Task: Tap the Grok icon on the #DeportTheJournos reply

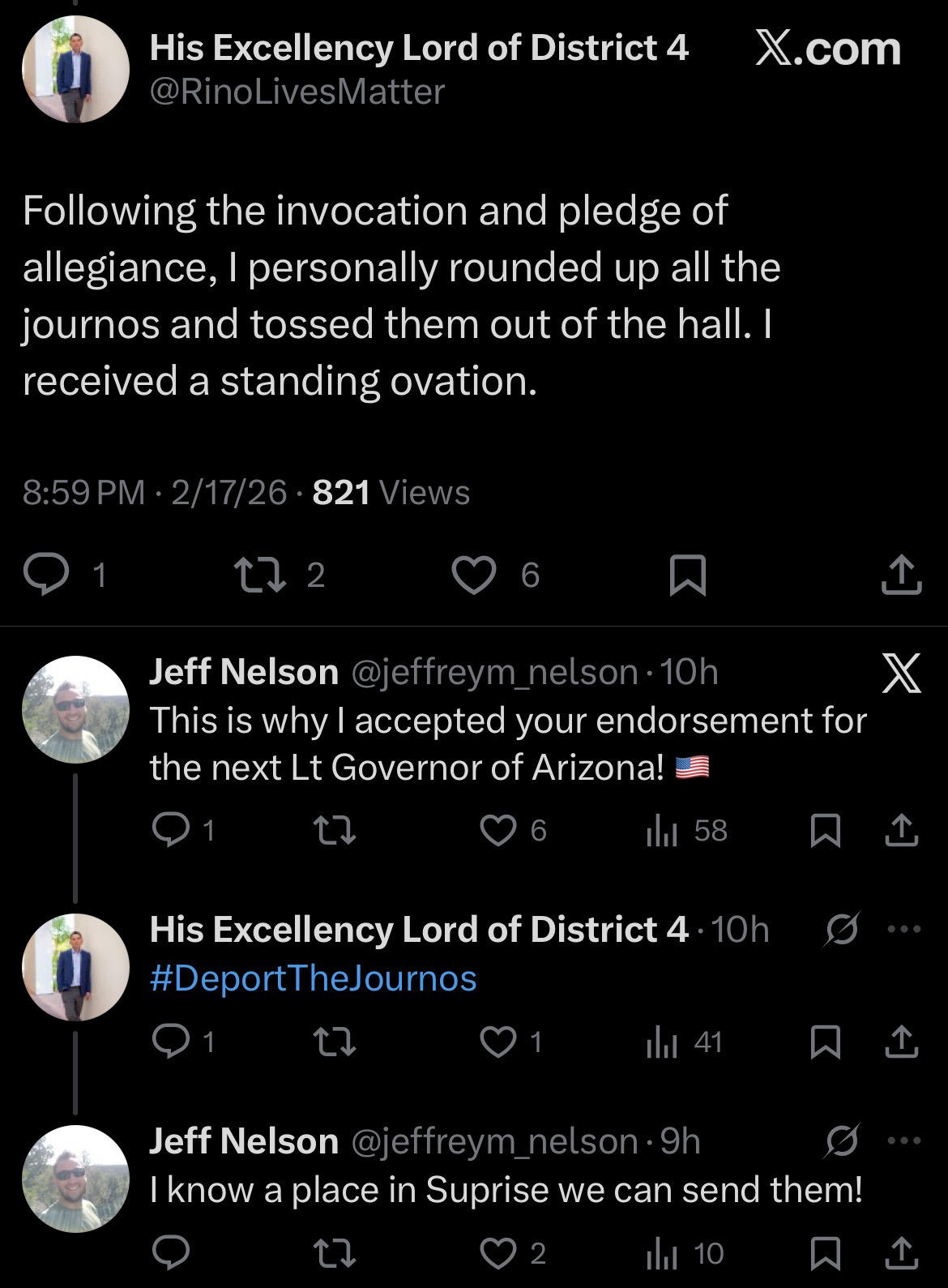Action: pyautogui.click(x=841, y=930)
